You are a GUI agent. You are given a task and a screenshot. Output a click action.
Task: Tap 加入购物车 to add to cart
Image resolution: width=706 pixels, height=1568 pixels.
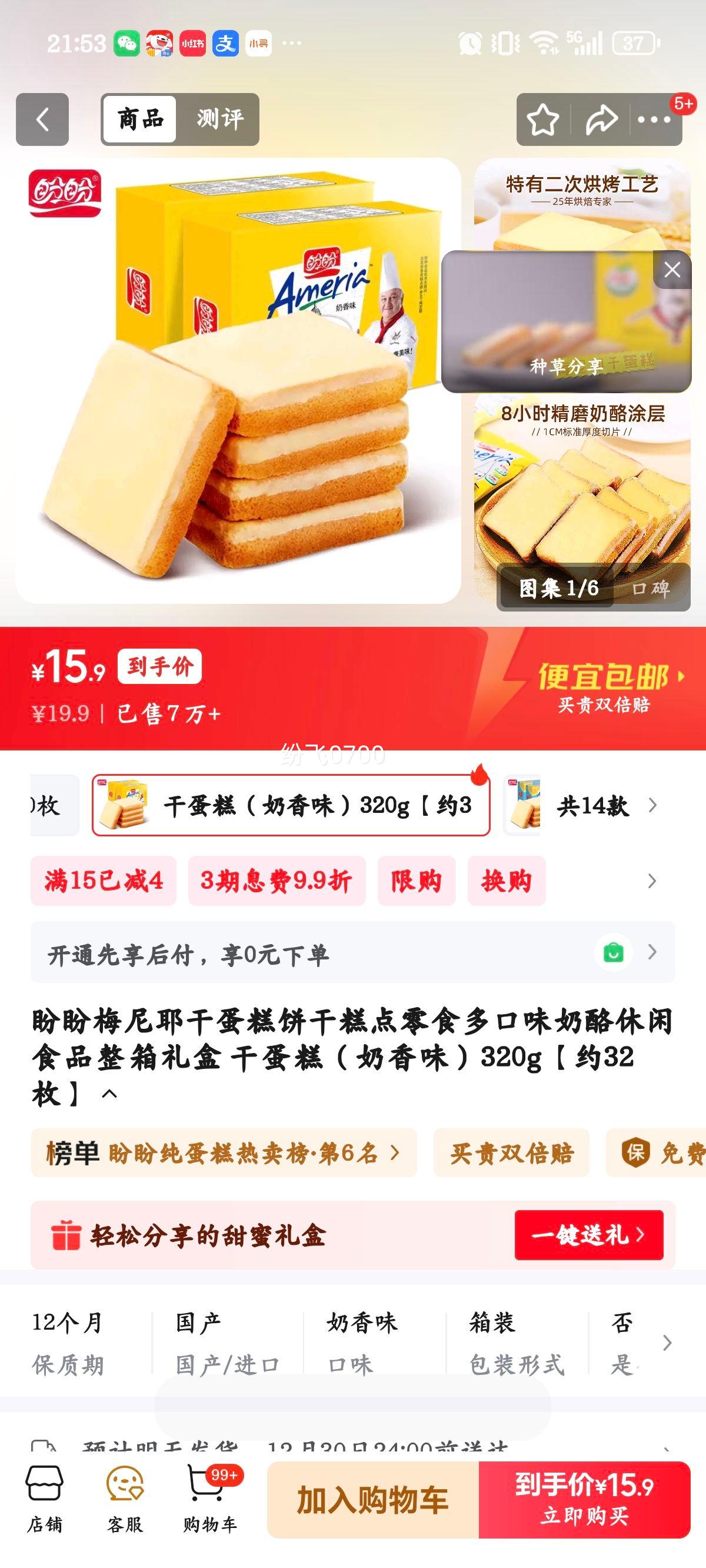tap(372, 1499)
